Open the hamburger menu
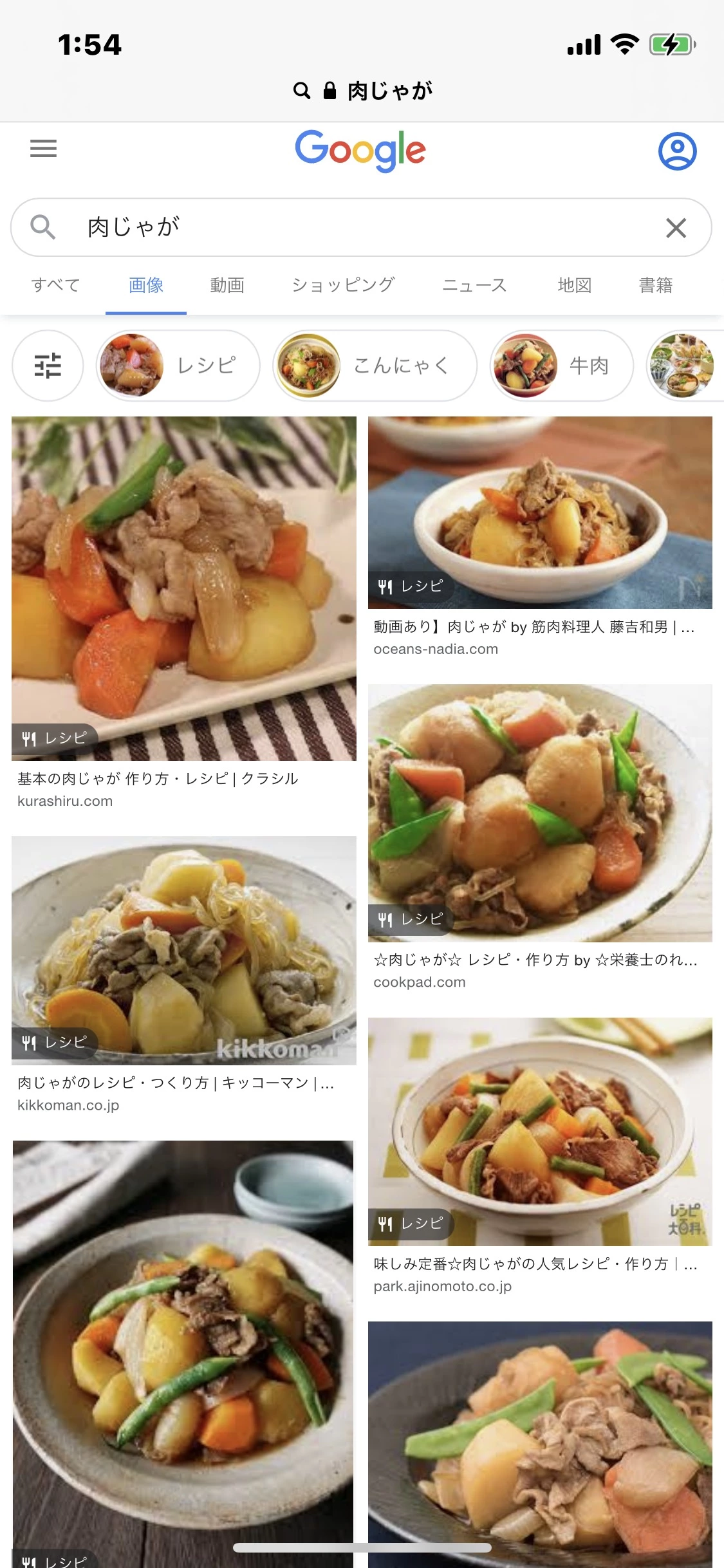 tap(43, 149)
